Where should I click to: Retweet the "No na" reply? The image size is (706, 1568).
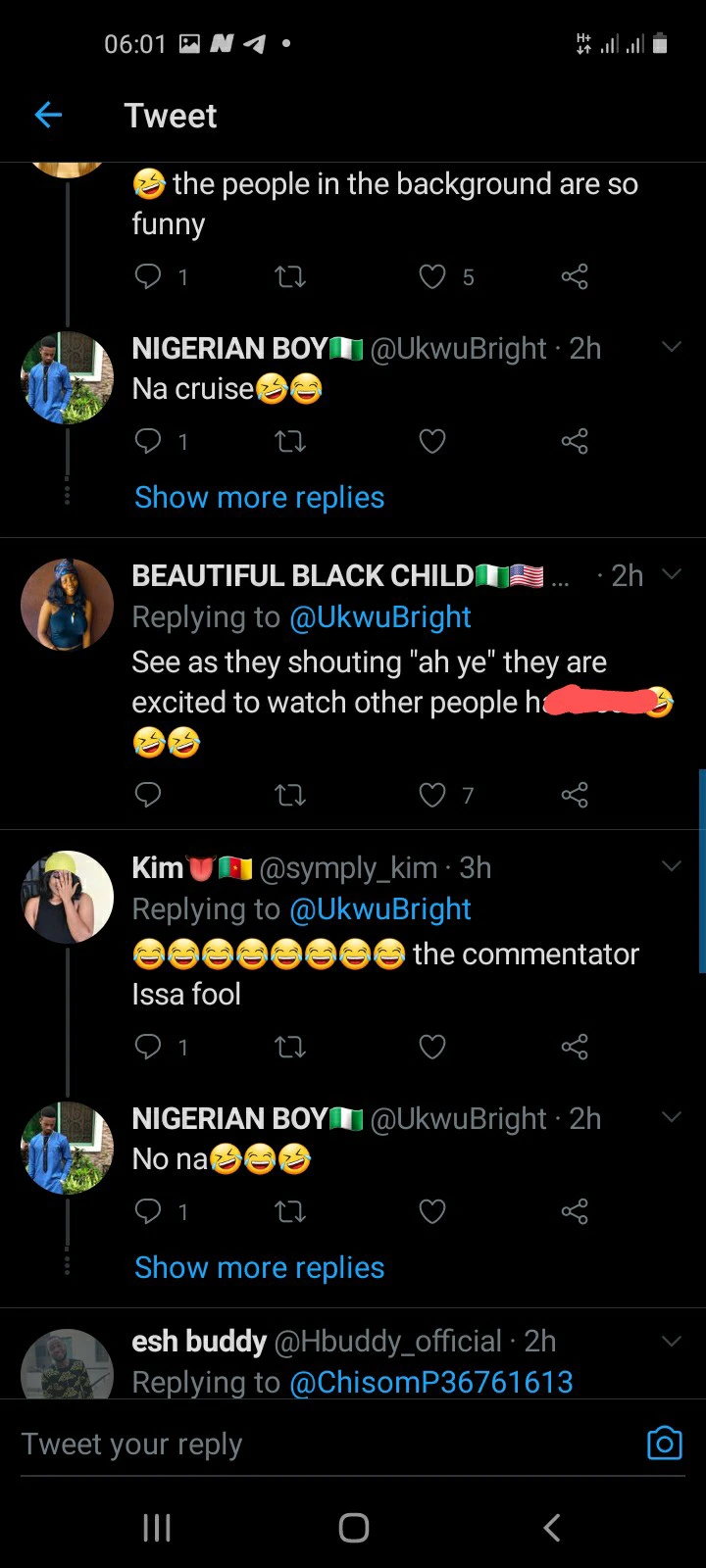(290, 1212)
